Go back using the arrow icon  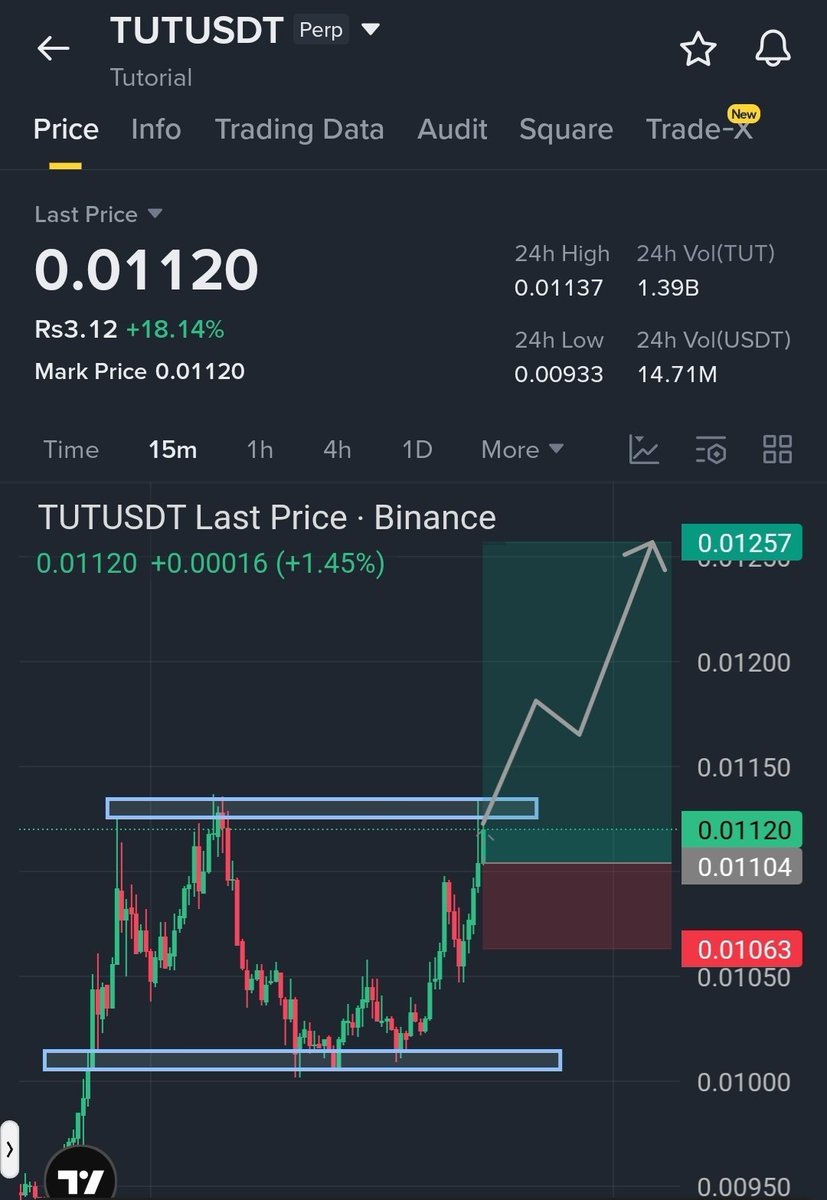(x=53, y=48)
